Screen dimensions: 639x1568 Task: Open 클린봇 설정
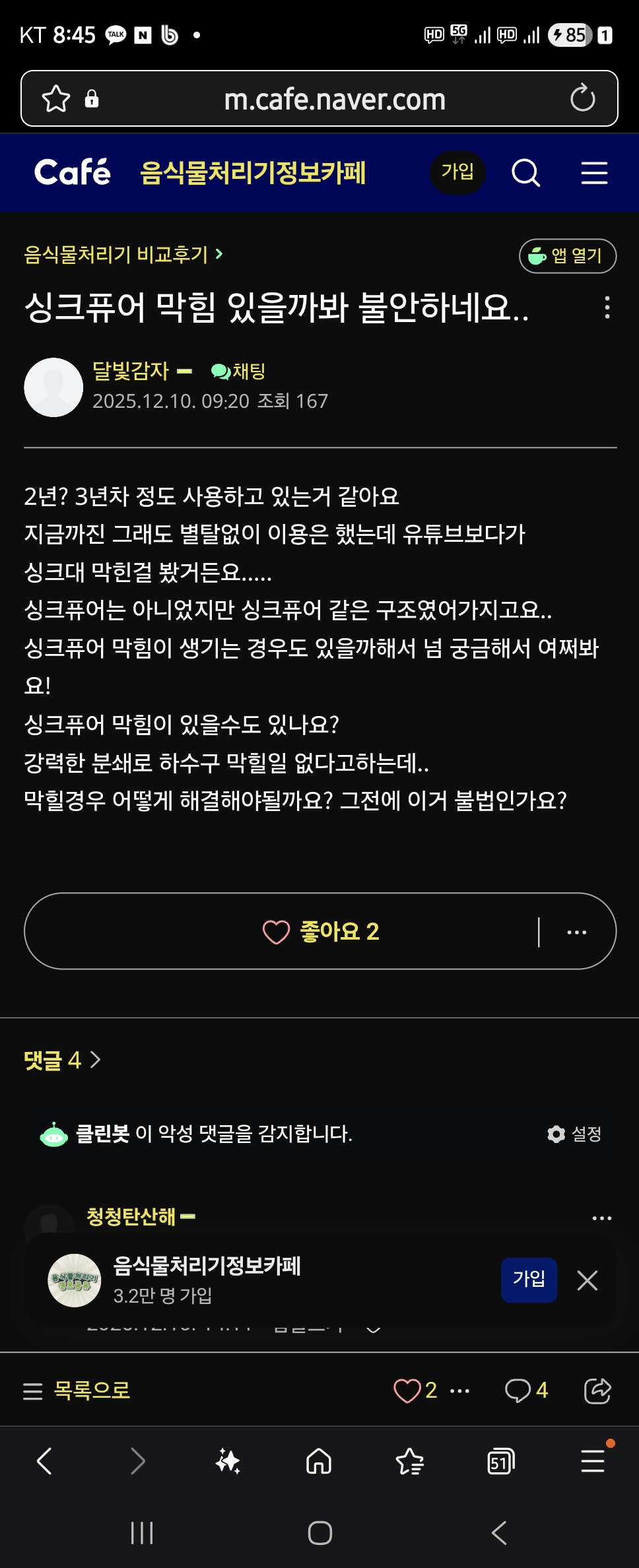pyautogui.click(x=574, y=1134)
